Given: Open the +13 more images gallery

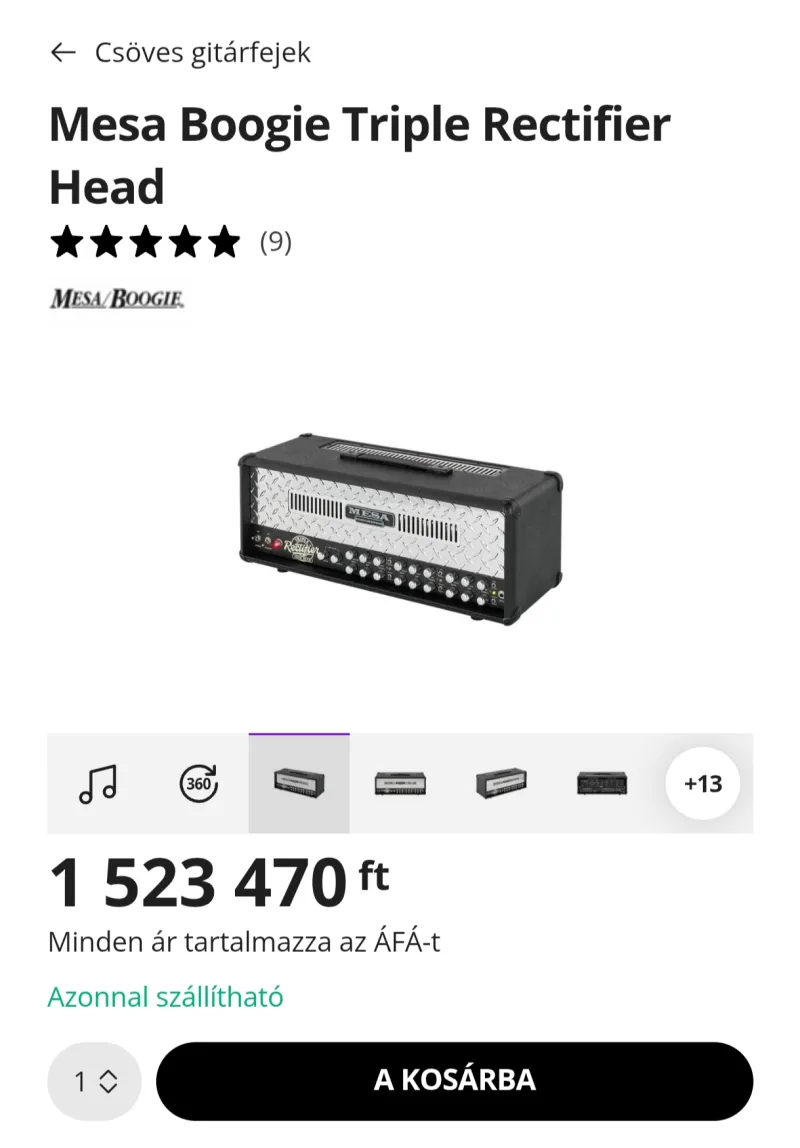Looking at the screenshot, I should tap(703, 784).
